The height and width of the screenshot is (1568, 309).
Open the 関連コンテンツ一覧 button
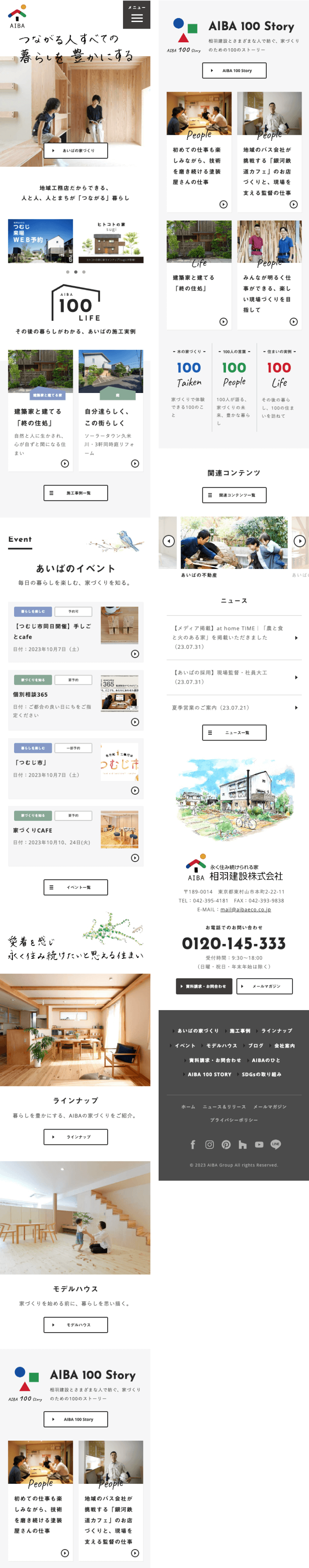coord(234,495)
